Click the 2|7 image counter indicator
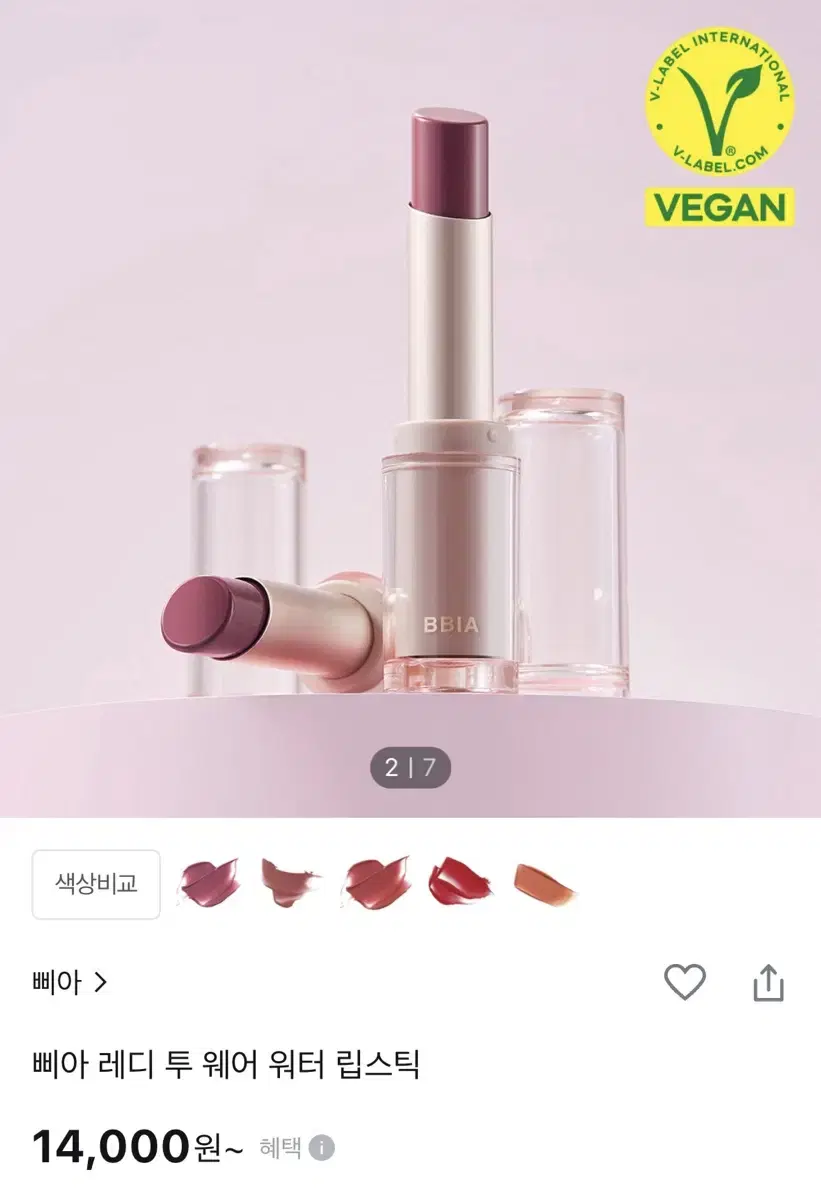 pos(411,768)
